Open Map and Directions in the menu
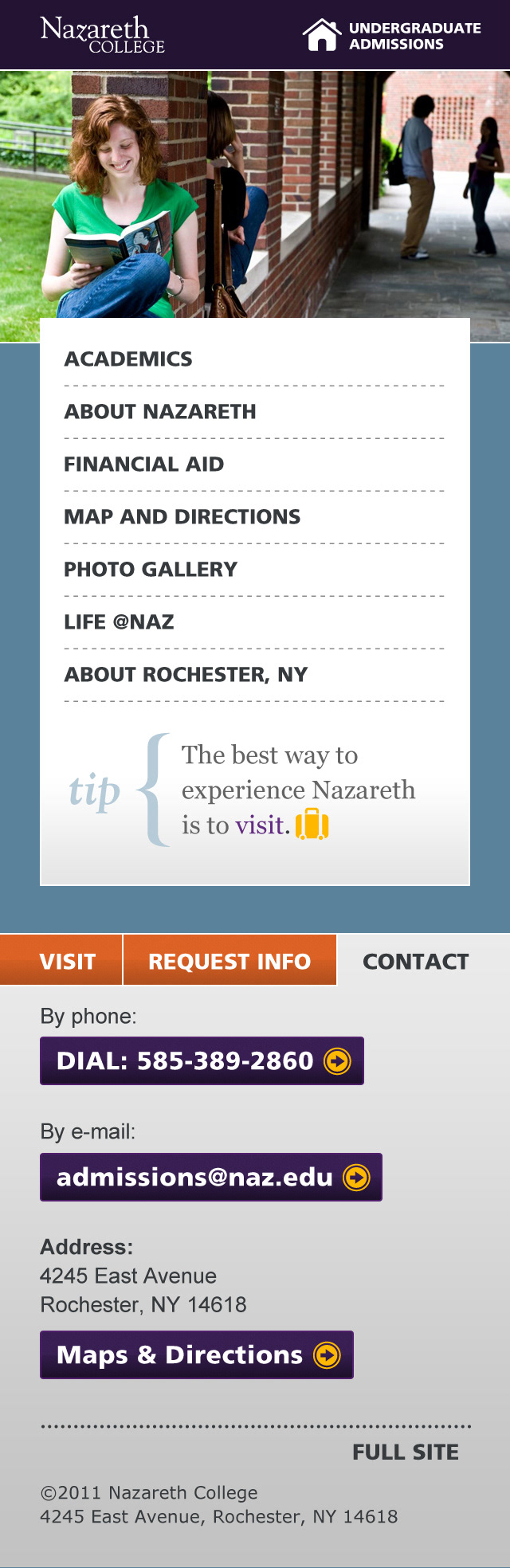 [x=182, y=517]
